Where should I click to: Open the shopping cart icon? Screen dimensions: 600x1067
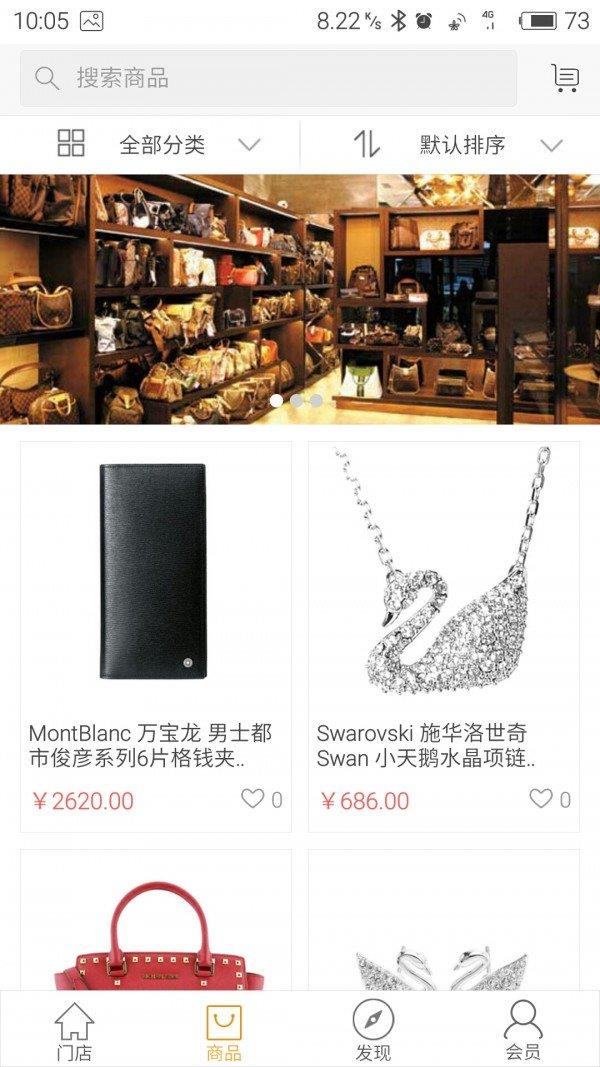[x=565, y=78]
